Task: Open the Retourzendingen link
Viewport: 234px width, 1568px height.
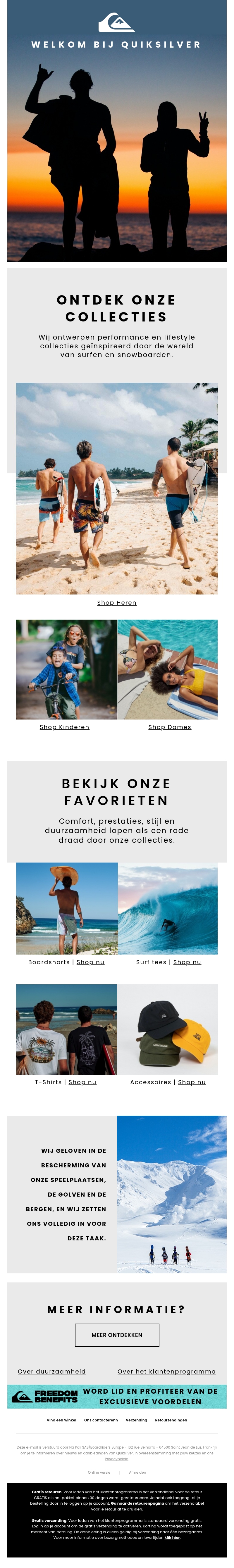Action: click(171, 1420)
